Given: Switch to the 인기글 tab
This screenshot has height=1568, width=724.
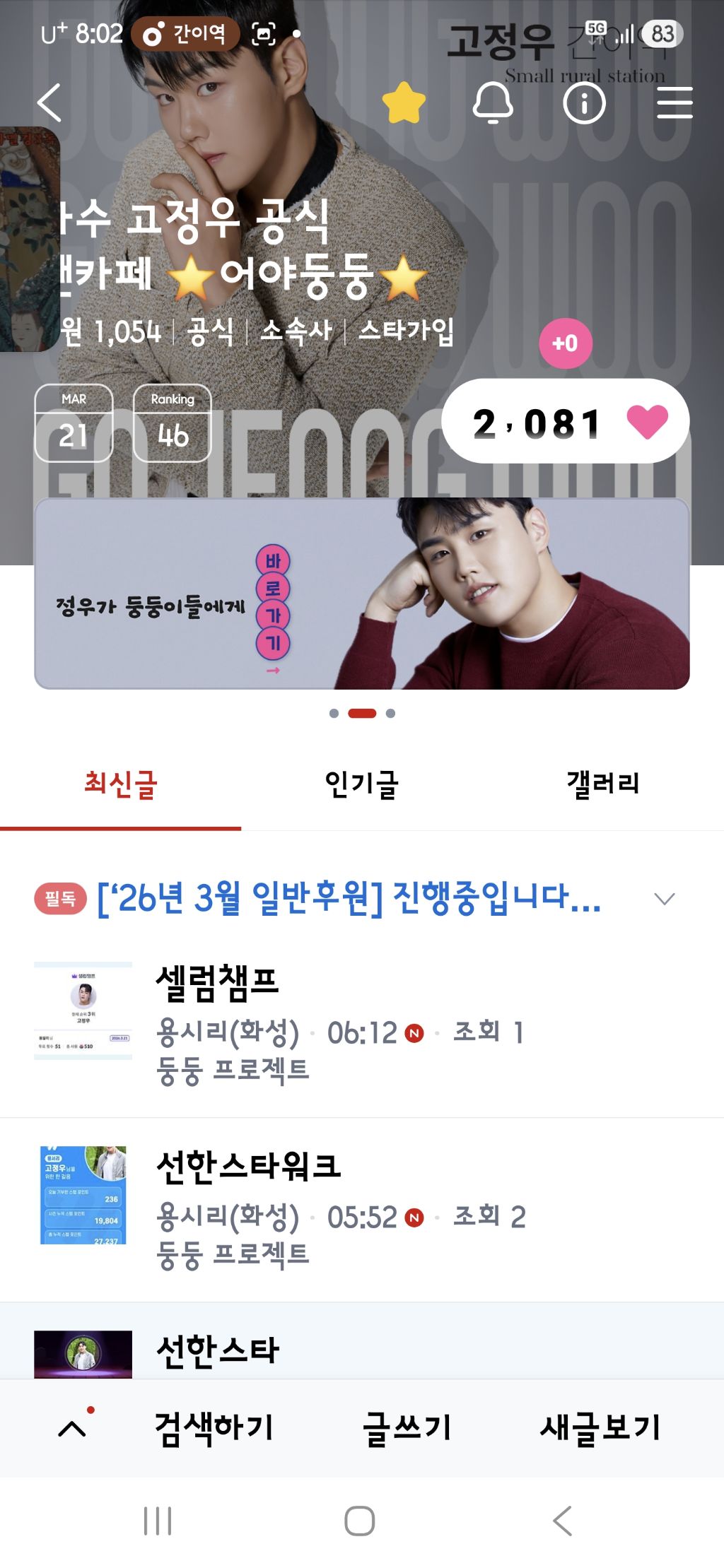Looking at the screenshot, I should pyautogui.click(x=361, y=784).
